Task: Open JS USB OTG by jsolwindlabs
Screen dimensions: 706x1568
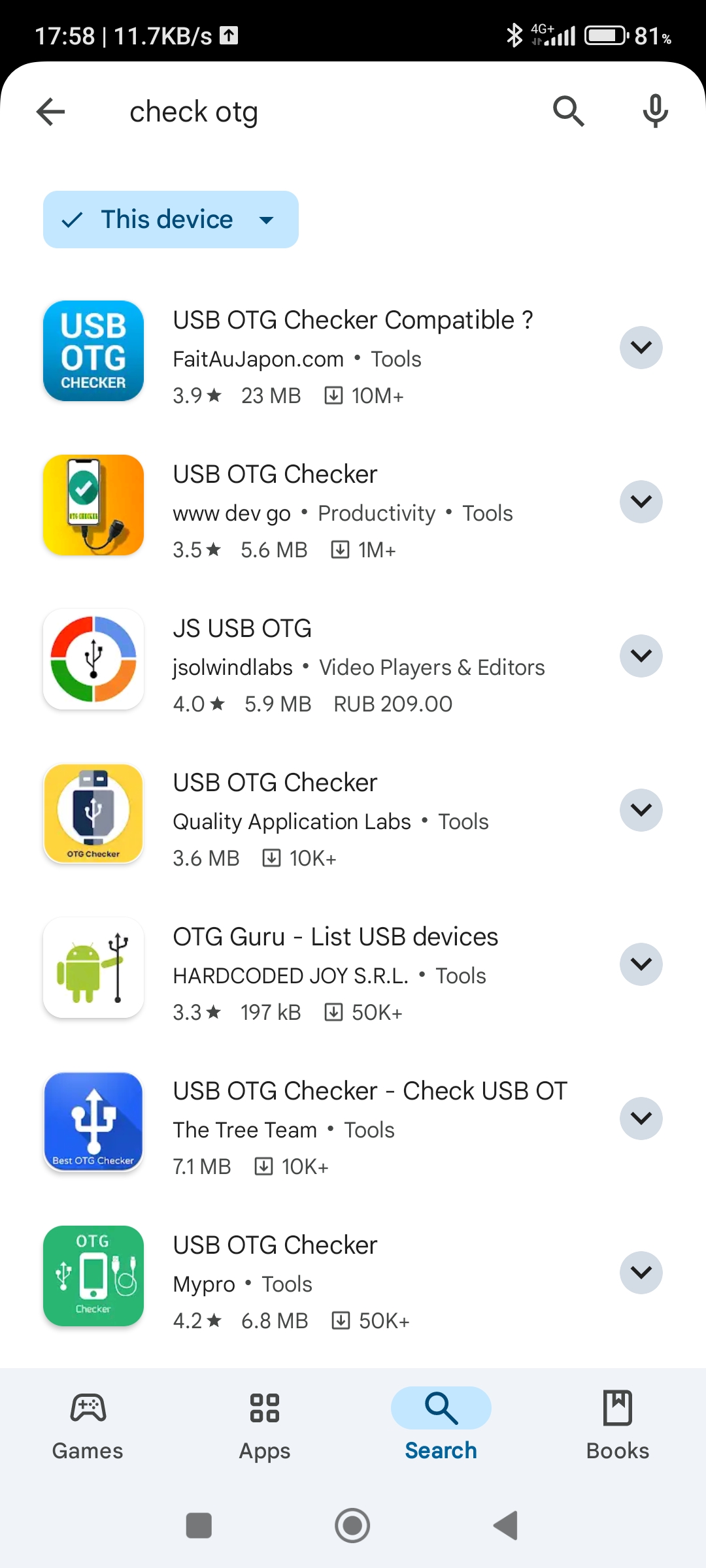Action: click(243, 629)
